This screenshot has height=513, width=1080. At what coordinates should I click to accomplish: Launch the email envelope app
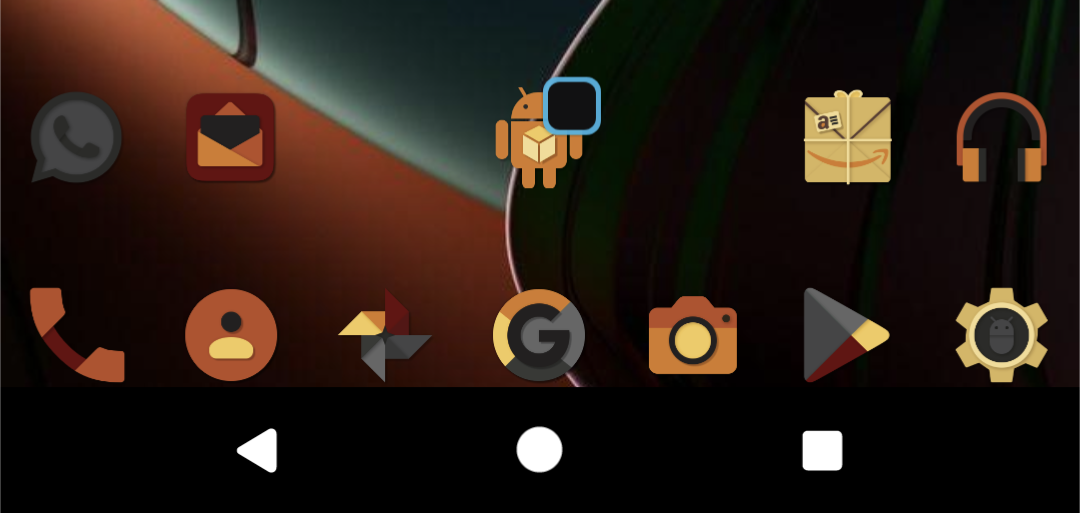(x=230, y=138)
